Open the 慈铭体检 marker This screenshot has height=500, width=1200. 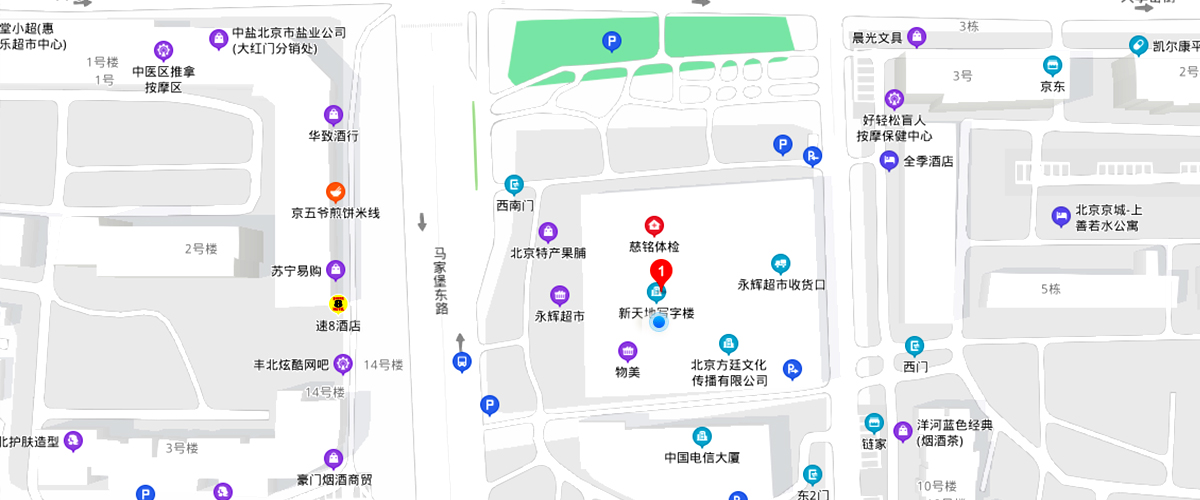click(654, 225)
